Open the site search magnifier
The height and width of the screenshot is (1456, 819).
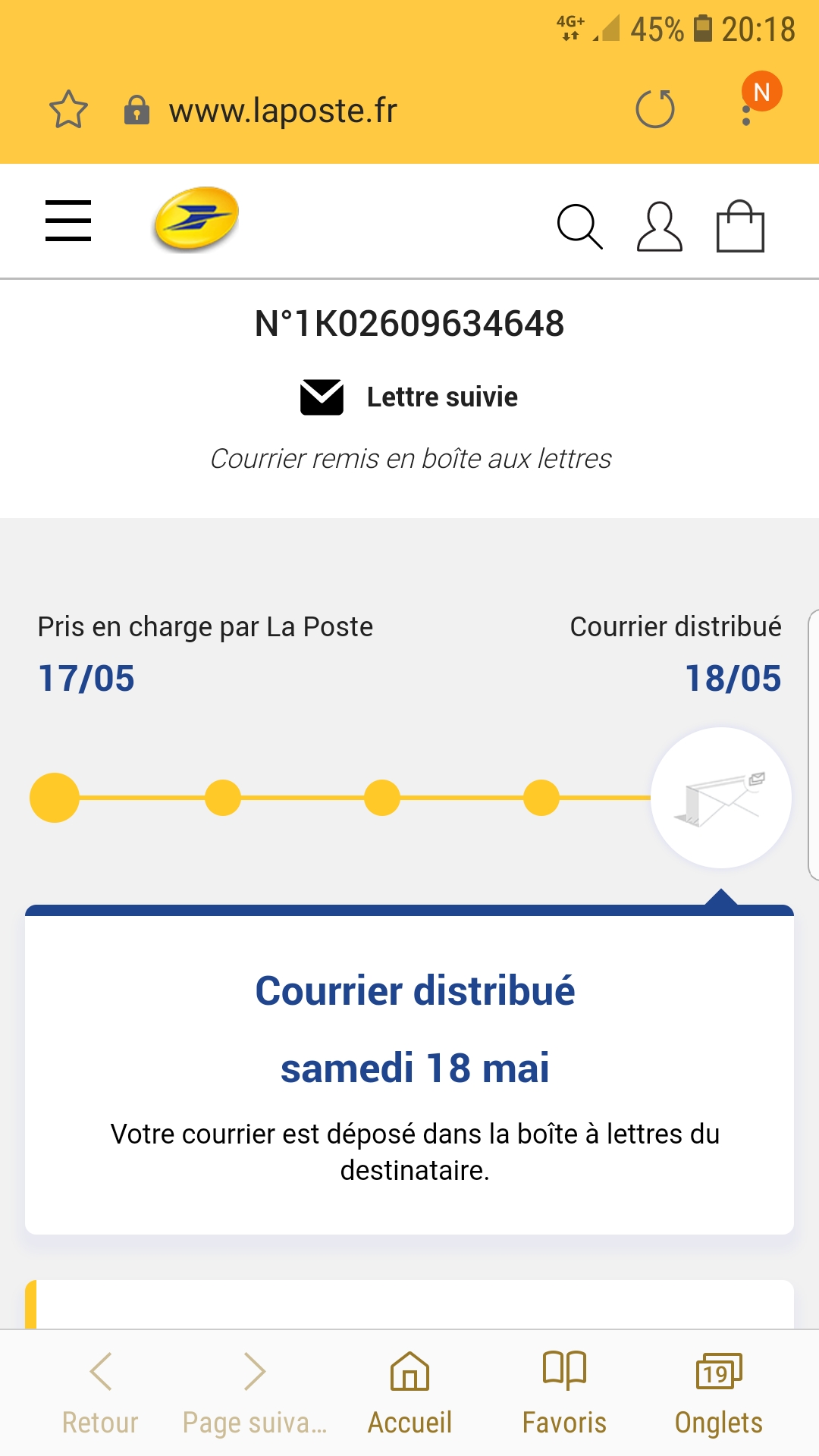579,226
